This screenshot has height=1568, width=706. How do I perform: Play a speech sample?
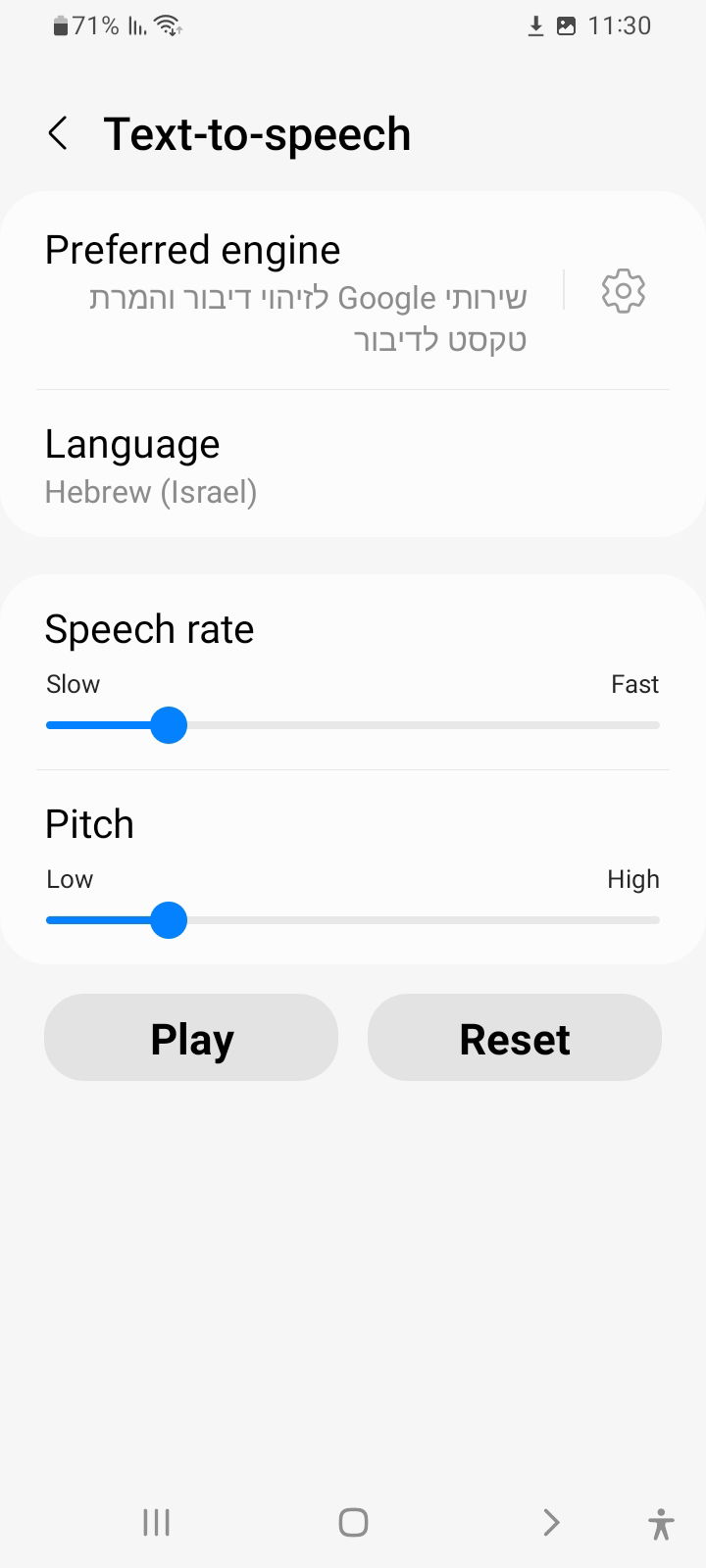click(x=191, y=1039)
